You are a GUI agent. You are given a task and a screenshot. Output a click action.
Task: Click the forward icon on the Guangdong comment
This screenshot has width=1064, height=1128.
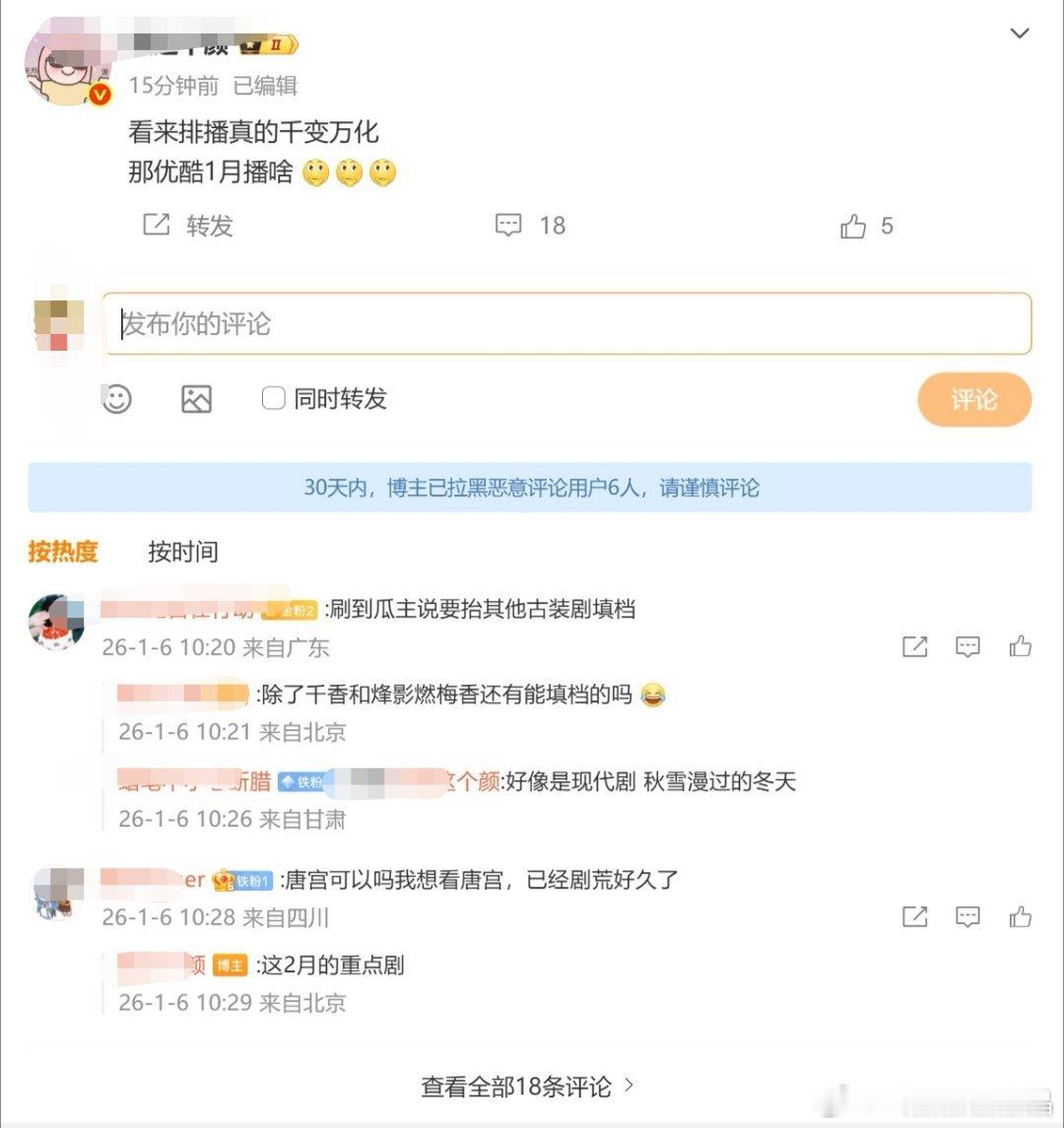click(914, 646)
